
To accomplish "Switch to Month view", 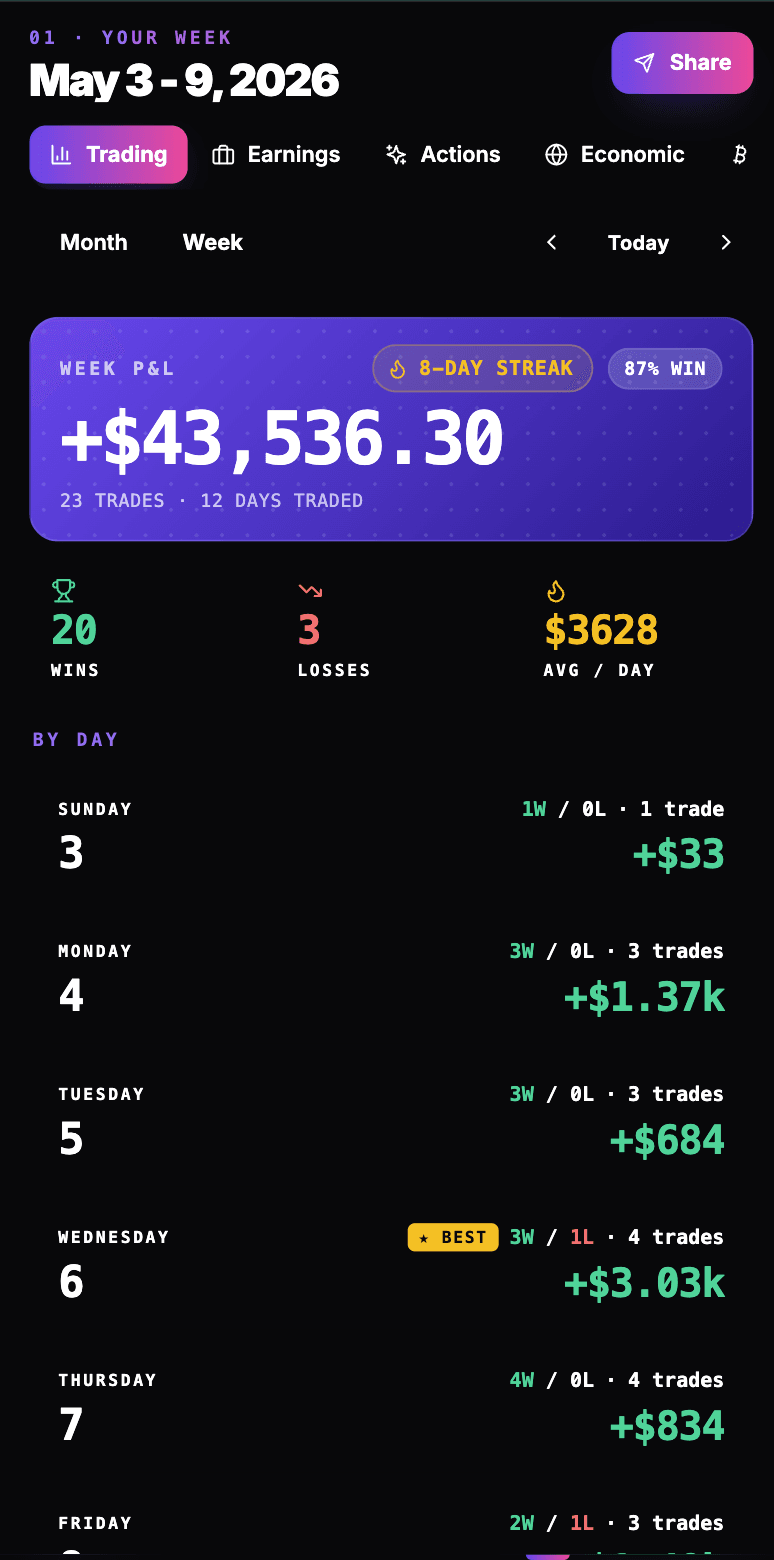I will [x=94, y=243].
